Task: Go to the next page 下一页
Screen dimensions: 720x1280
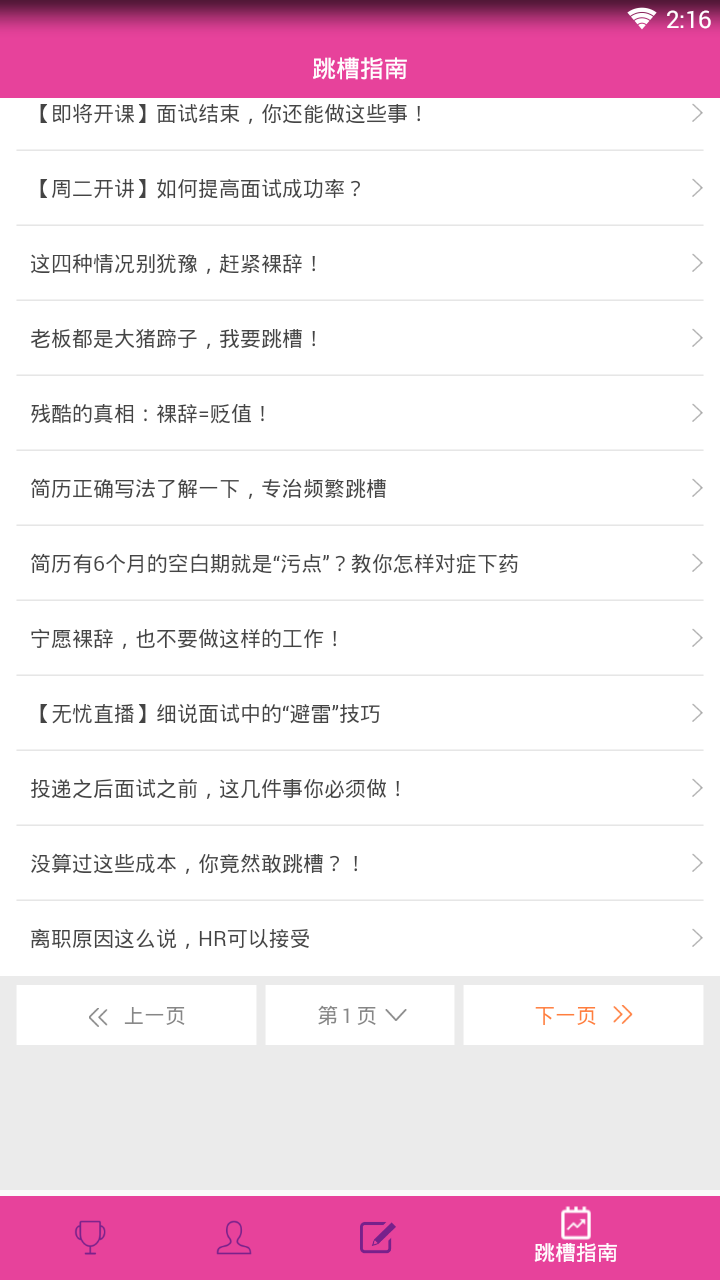Action: [x=583, y=1016]
